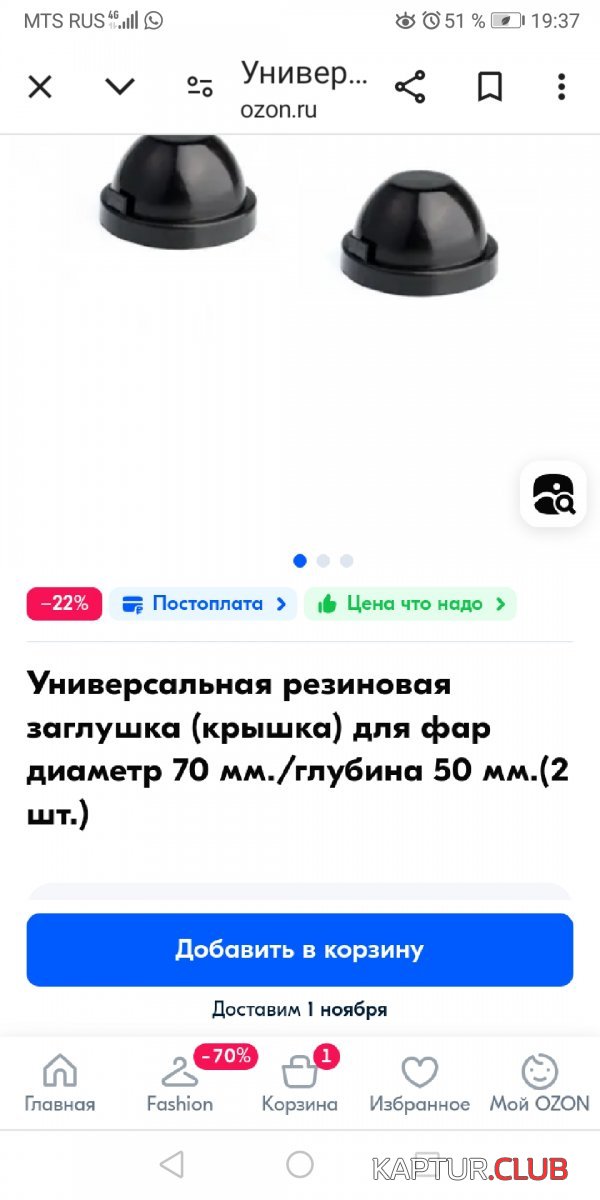Image resolution: width=600 pixels, height=1200 pixels.
Task: Tap the system home button
Action: coord(300,1164)
